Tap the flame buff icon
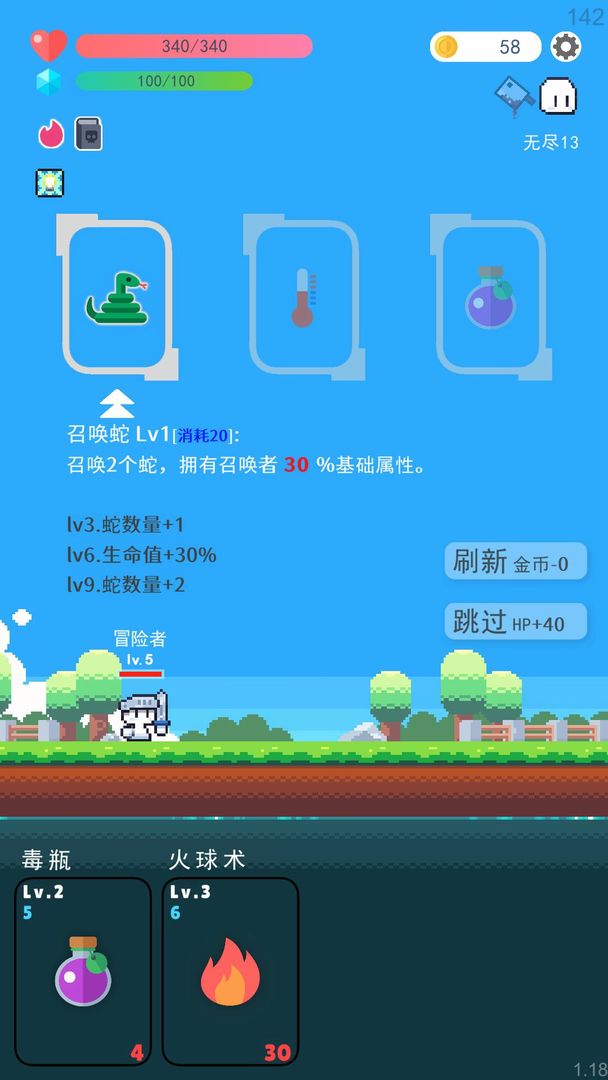This screenshot has width=608, height=1080. click(50, 133)
